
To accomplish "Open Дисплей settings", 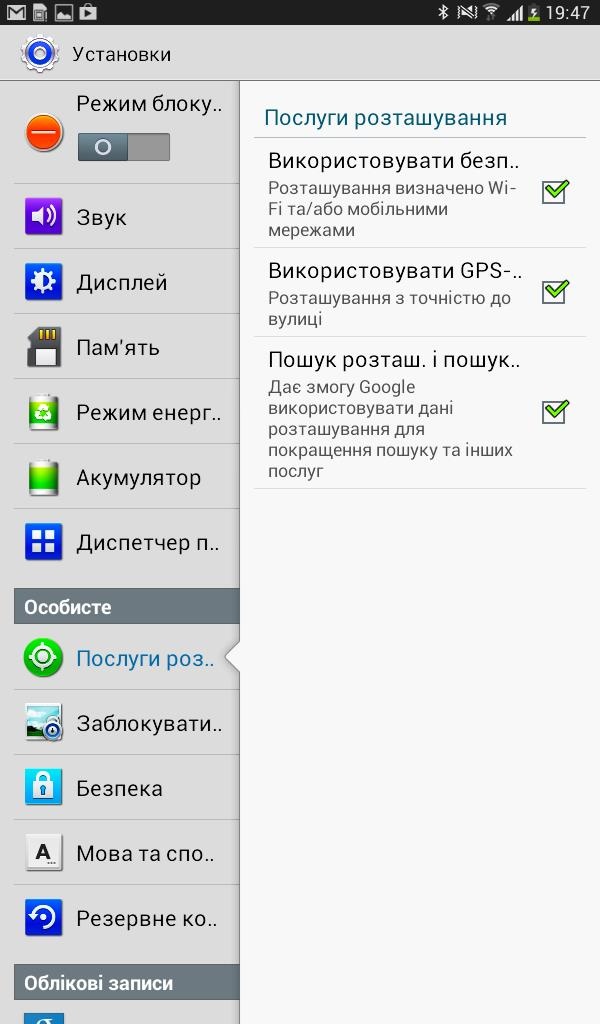I will pyautogui.click(x=120, y=282).
